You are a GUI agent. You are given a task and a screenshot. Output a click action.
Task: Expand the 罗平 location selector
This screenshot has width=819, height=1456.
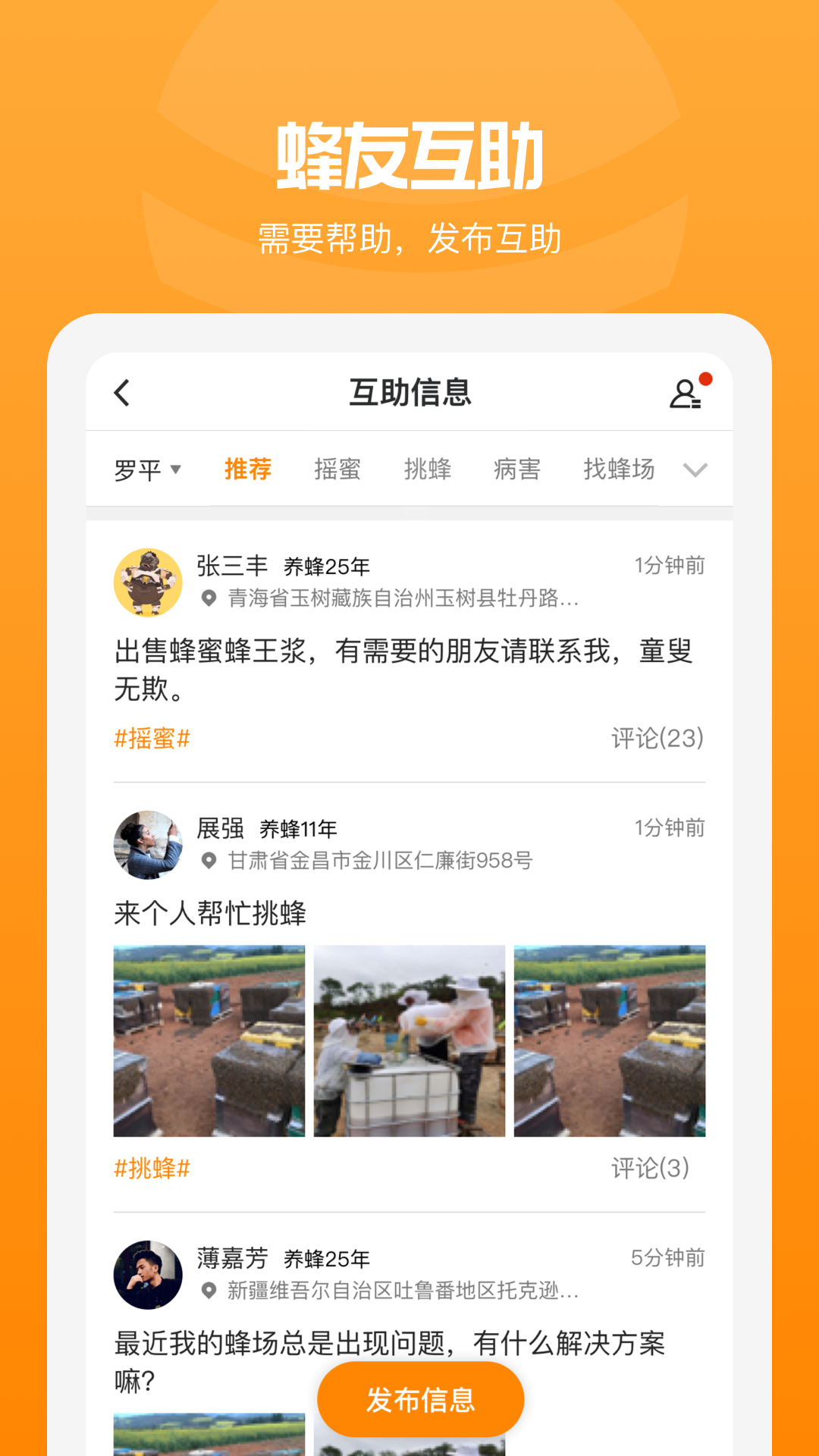(146, 469)
